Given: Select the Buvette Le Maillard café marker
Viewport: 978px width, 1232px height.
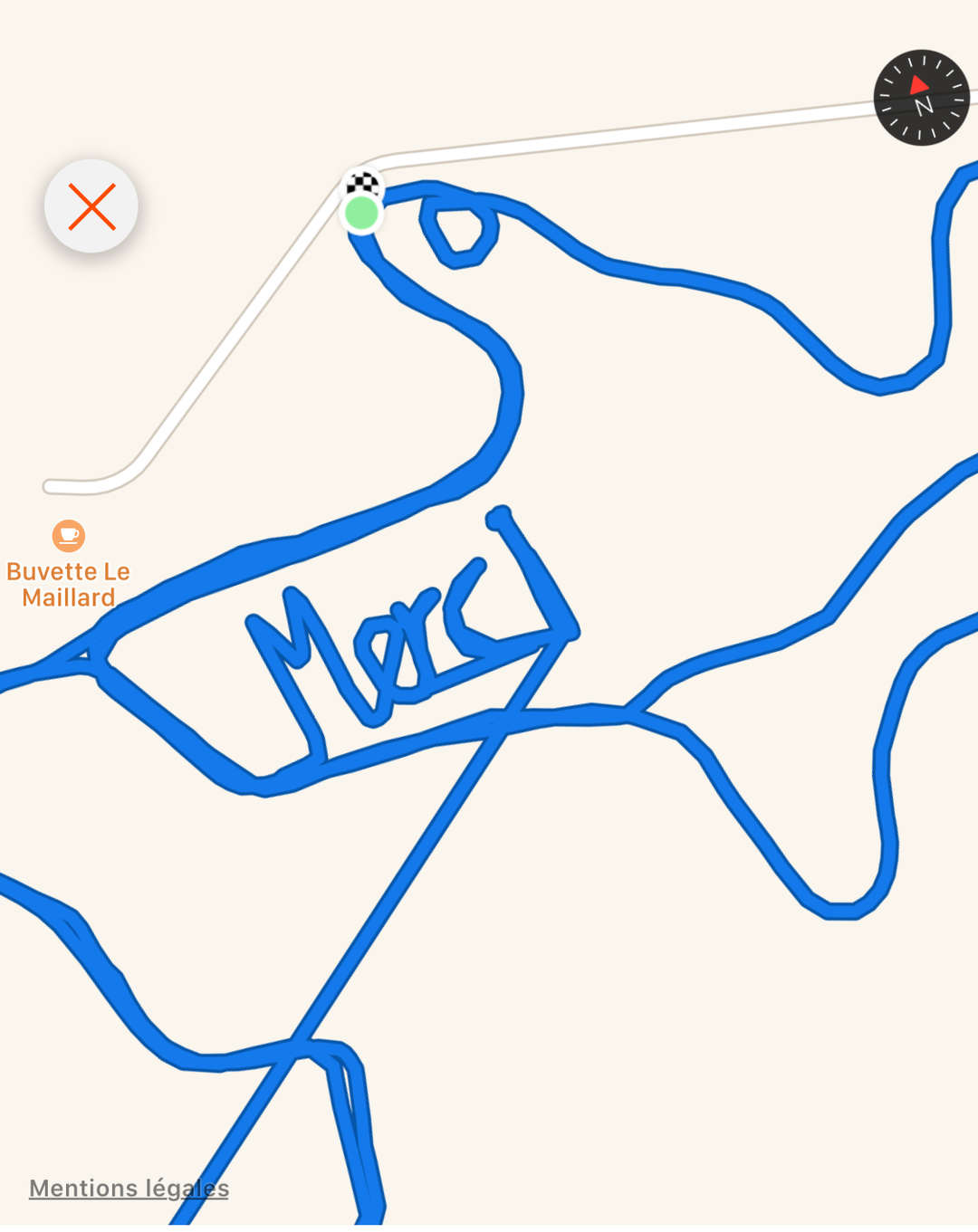Looking at the screenshot, I should click(x=69, y=536).
